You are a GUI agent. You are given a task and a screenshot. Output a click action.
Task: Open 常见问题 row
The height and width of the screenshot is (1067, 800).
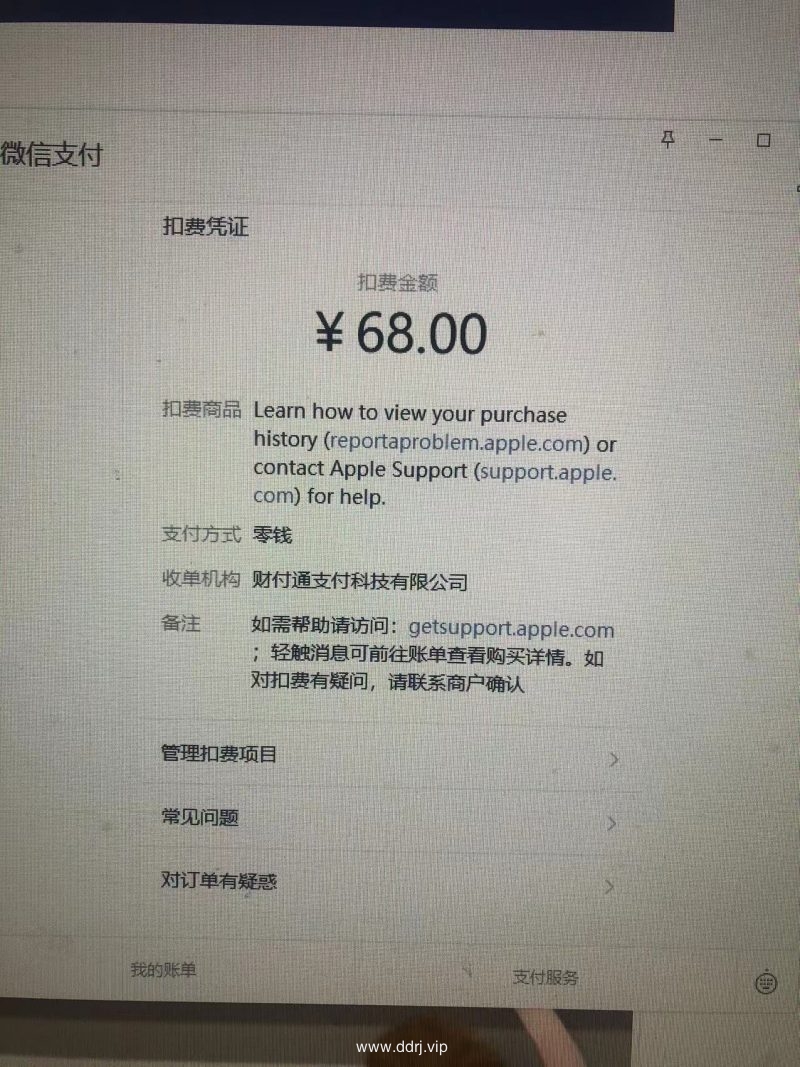[x=390, y=819]
